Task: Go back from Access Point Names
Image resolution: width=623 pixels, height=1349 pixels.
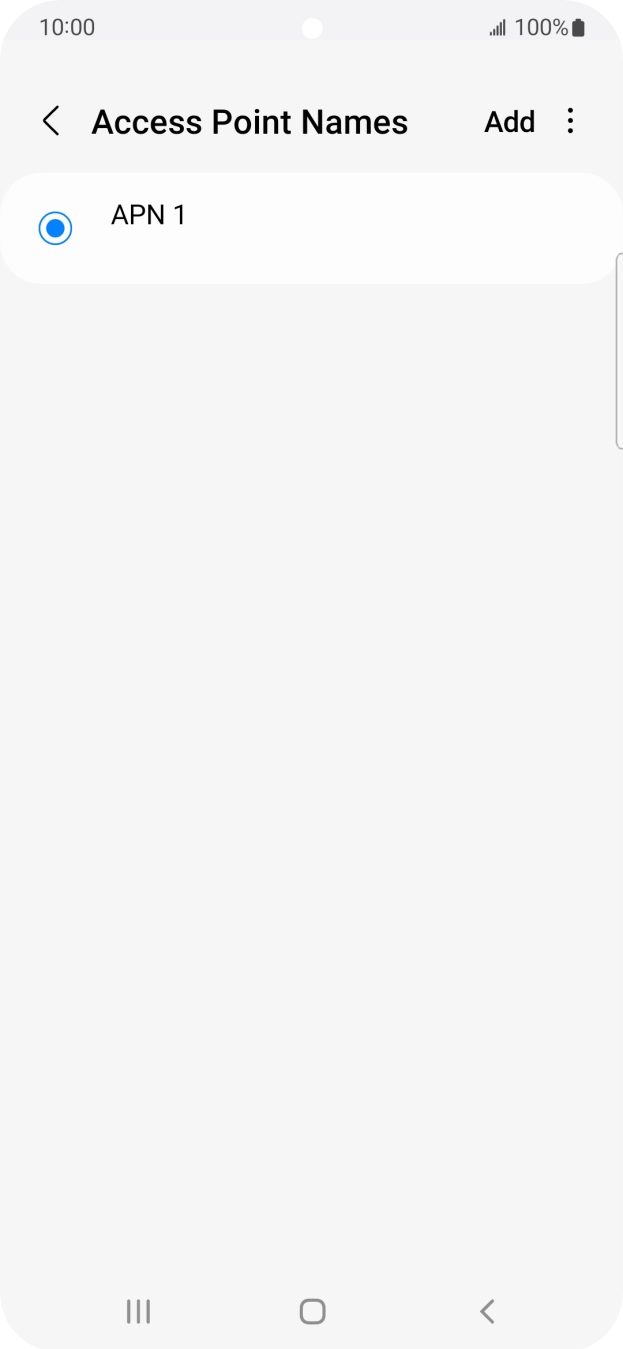Action: click(x=51, y=122)
